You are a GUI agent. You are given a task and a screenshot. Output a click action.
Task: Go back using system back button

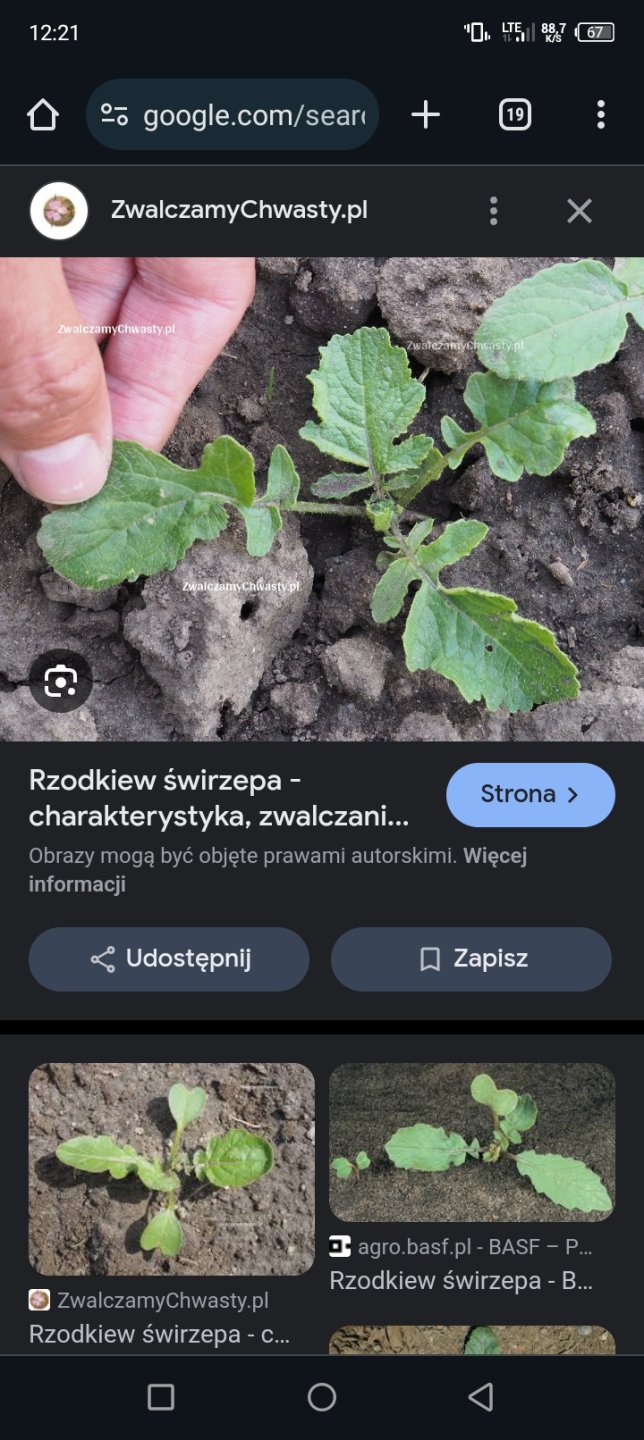click(x=481, y=1397)
